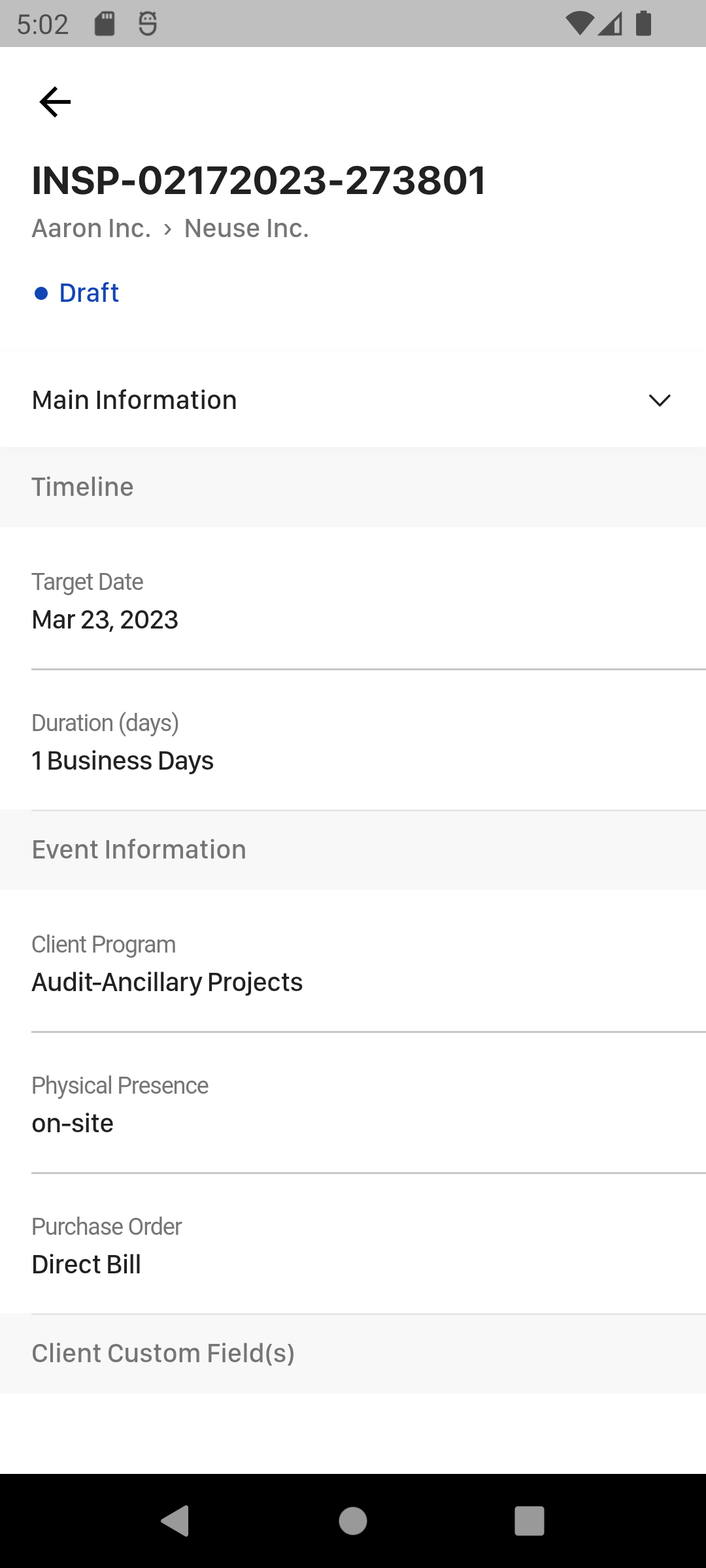The height and width of the screenshot is (1568, 706).
Task: Go back using the top arrow
Action: (55, 102)
